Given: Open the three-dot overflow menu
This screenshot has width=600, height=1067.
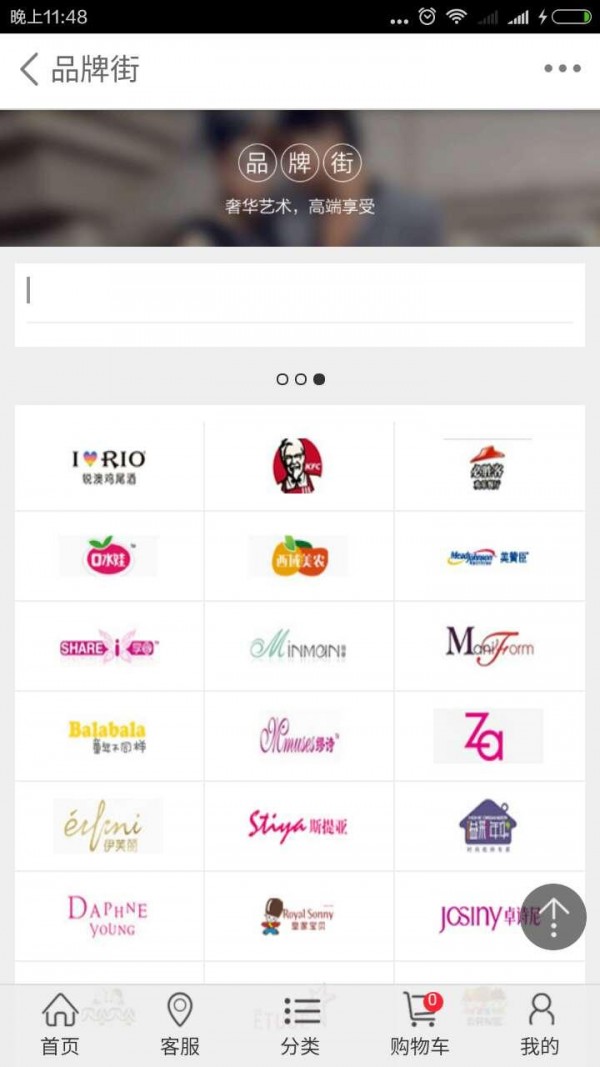Looking at the screenshot, I should point(562,69).
